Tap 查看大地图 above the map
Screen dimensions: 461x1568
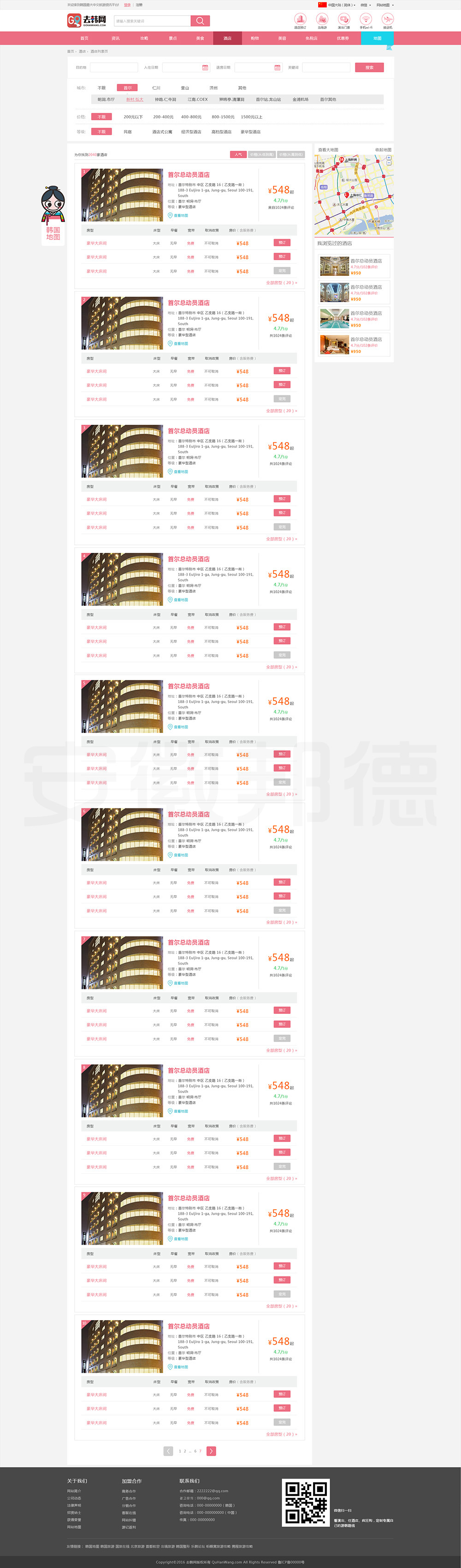click(x=328, y=150)
